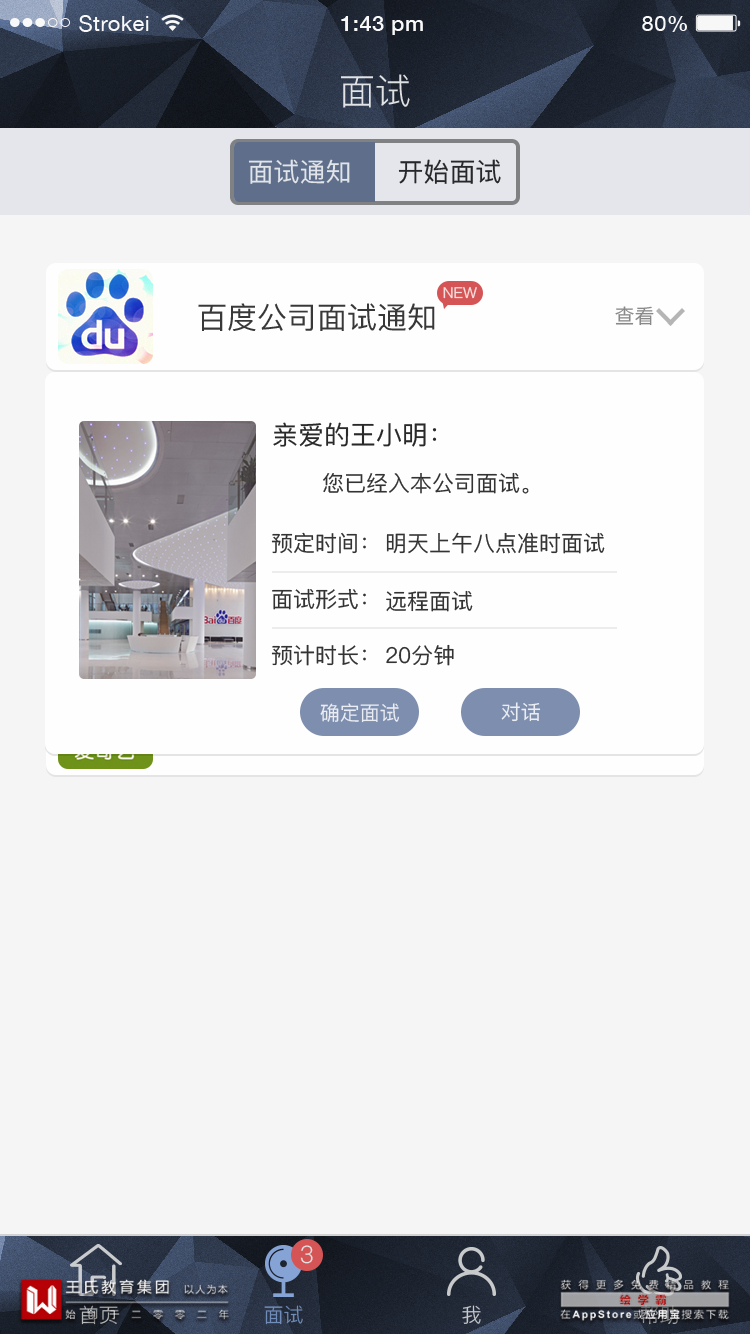
Task: Open the 面试 tab with badge
Action: point(284,1284)
